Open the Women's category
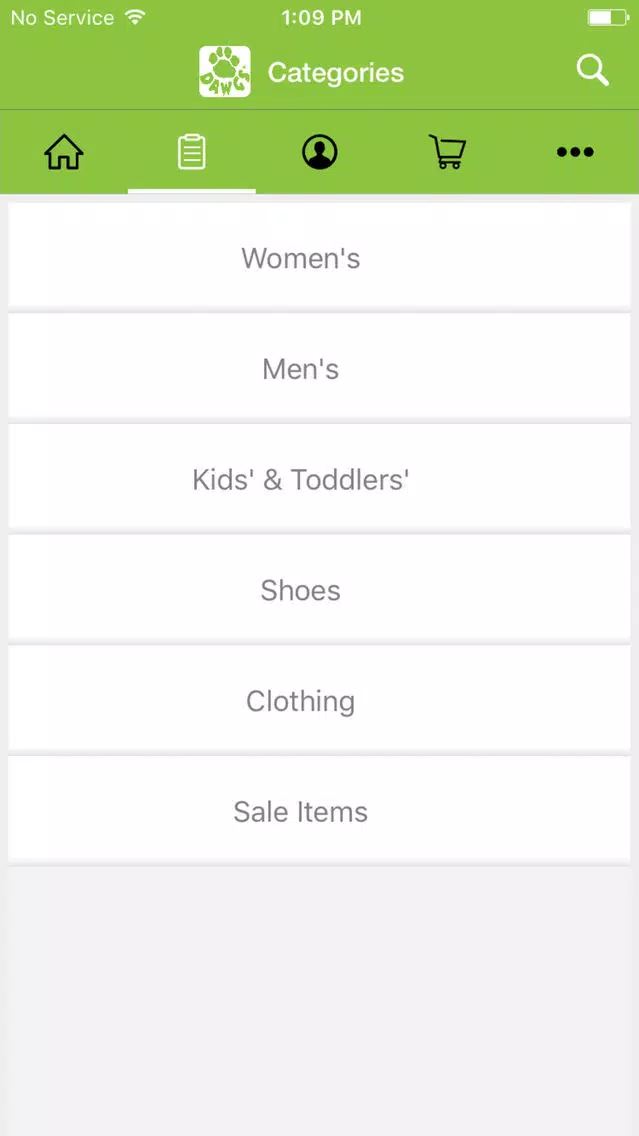Image resolution: width=639 pixels, height=1136 pixels. (x=320, y=257)
